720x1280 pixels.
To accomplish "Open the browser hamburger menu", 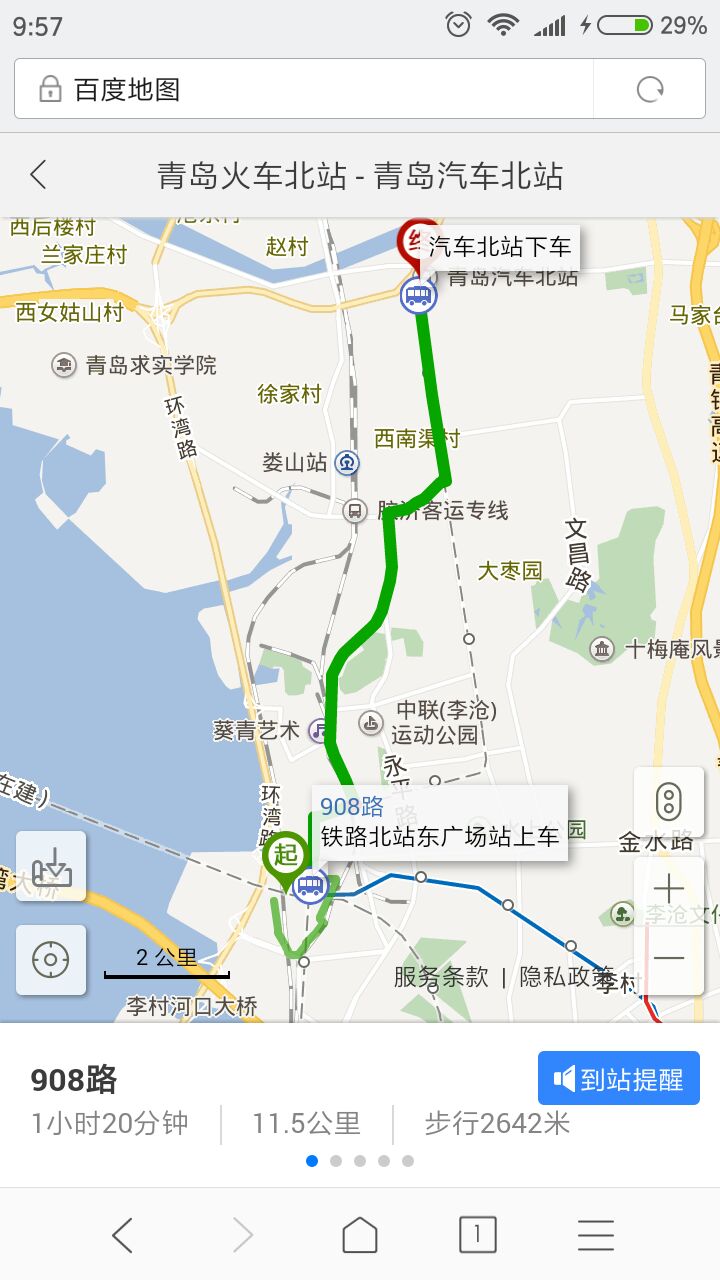I will tap(596, 1236).
